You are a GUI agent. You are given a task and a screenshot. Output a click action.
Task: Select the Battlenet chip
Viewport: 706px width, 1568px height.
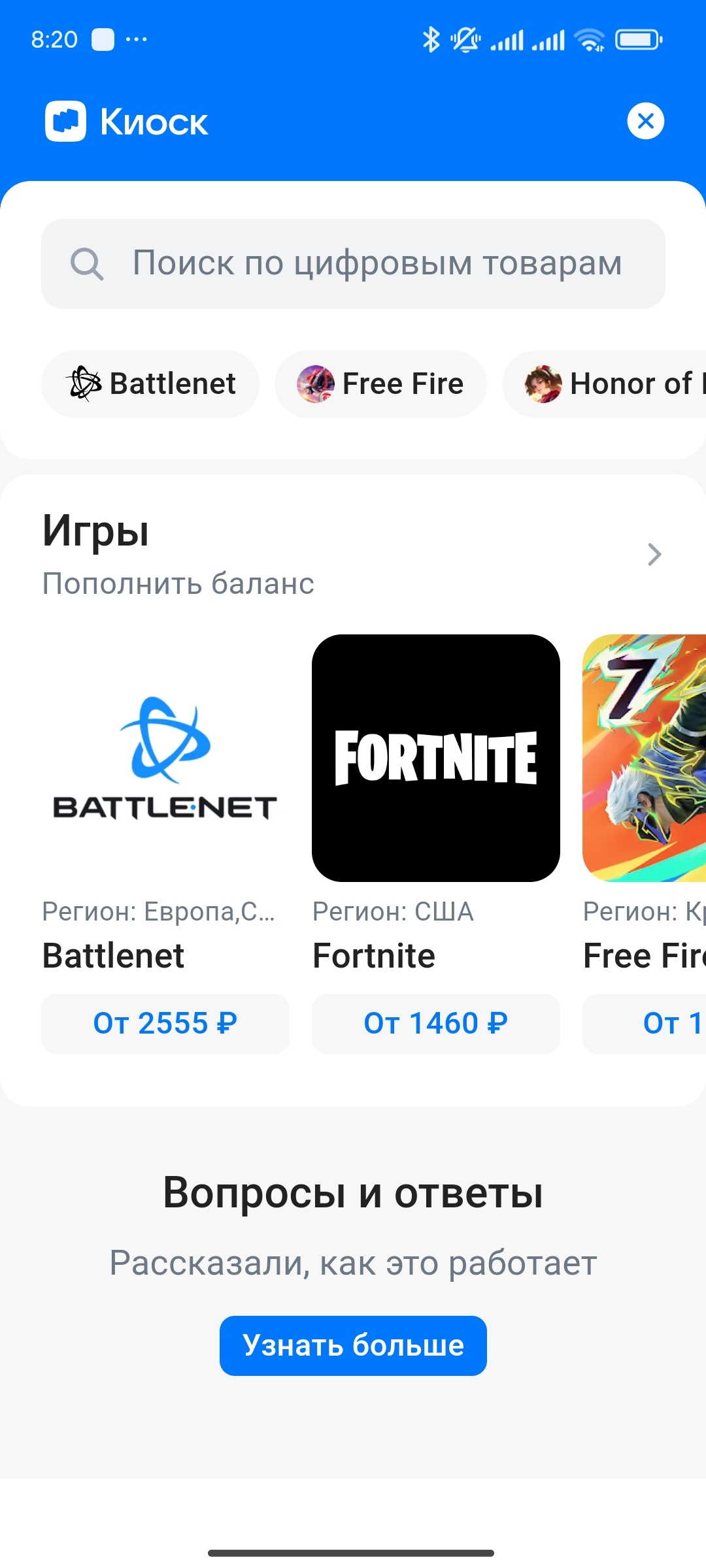pos(150,384)
